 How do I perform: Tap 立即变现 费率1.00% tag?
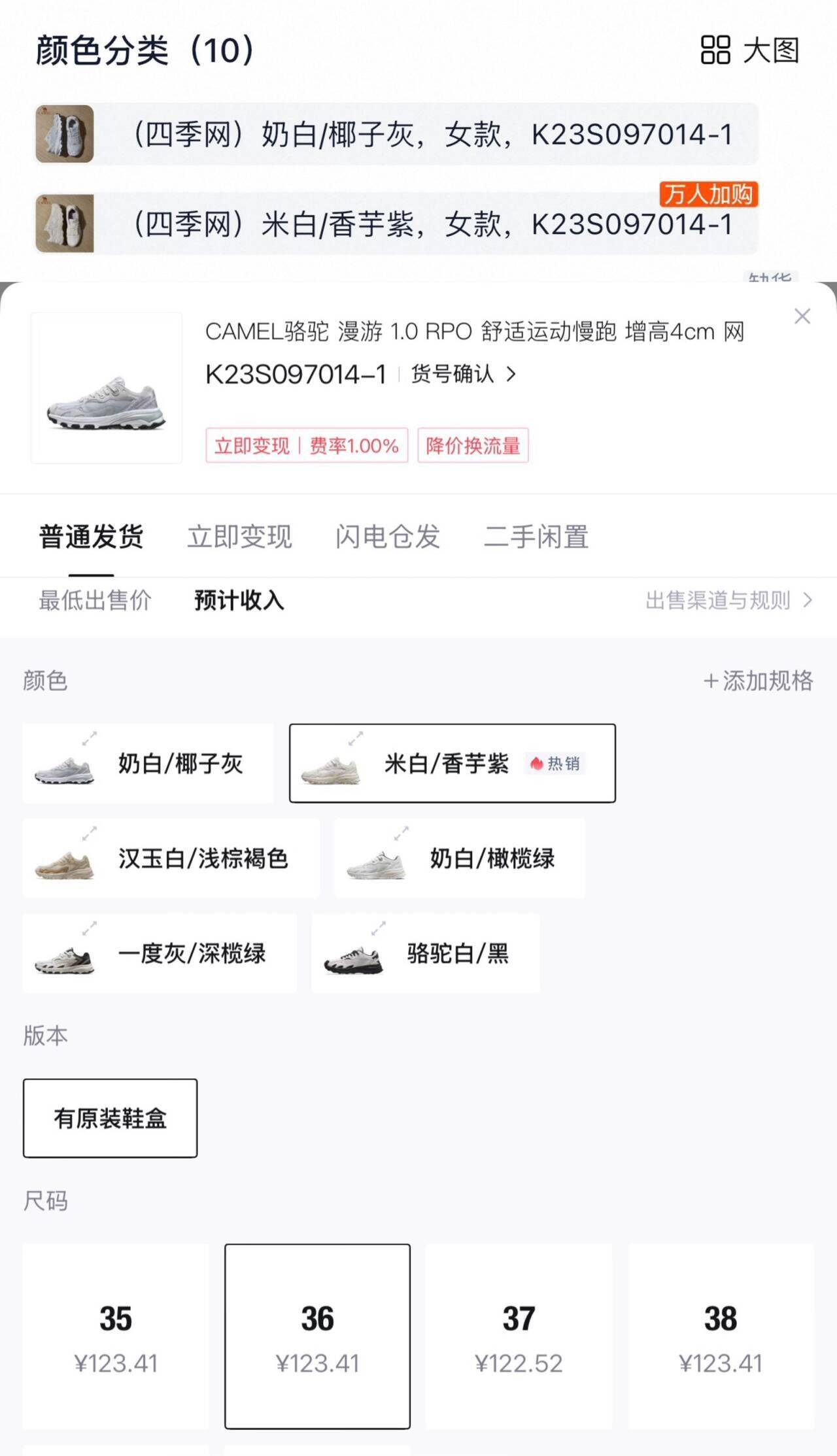click(307, 445)
